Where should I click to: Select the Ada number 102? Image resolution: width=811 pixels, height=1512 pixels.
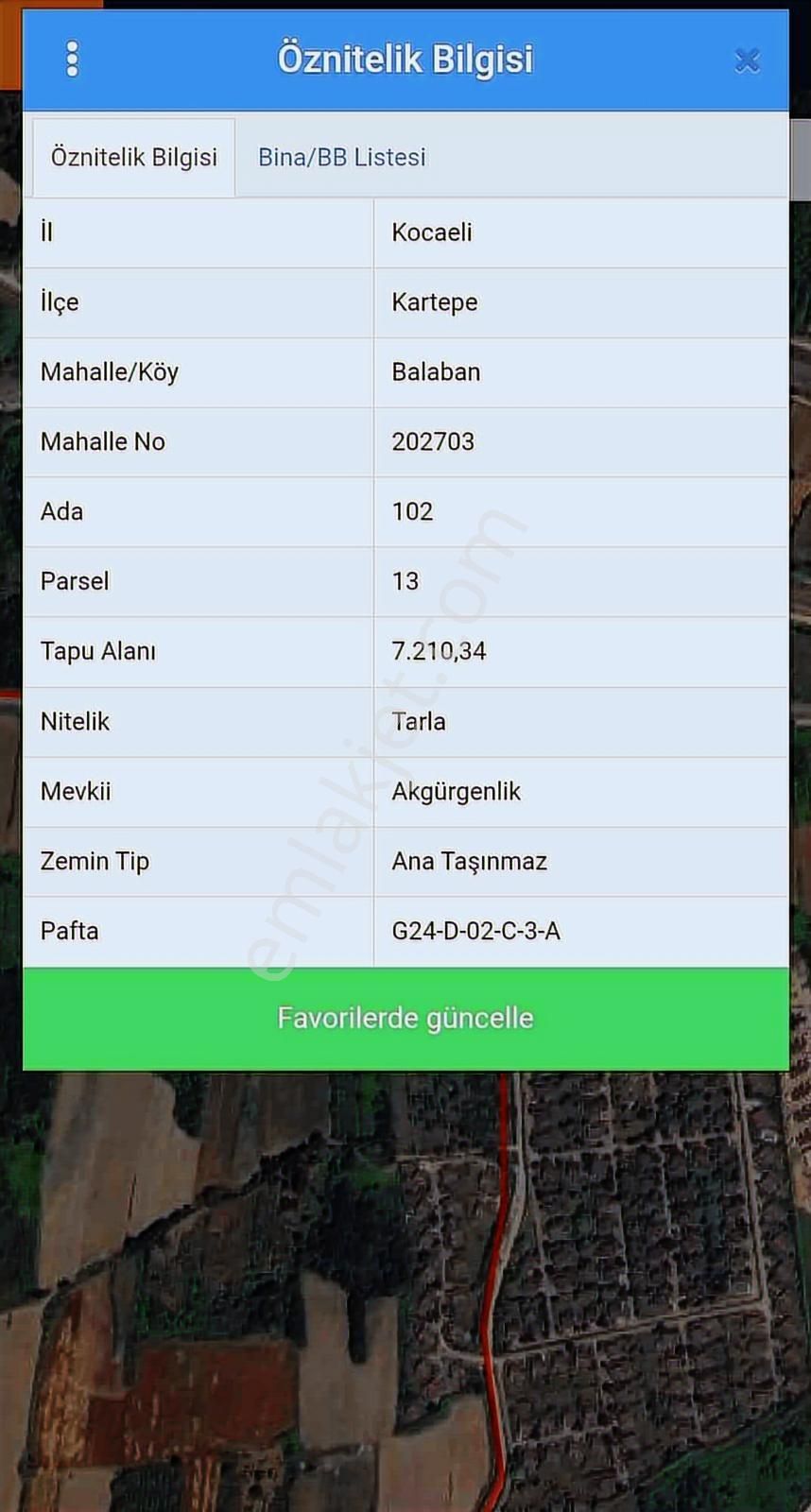[x=413, y=511]
